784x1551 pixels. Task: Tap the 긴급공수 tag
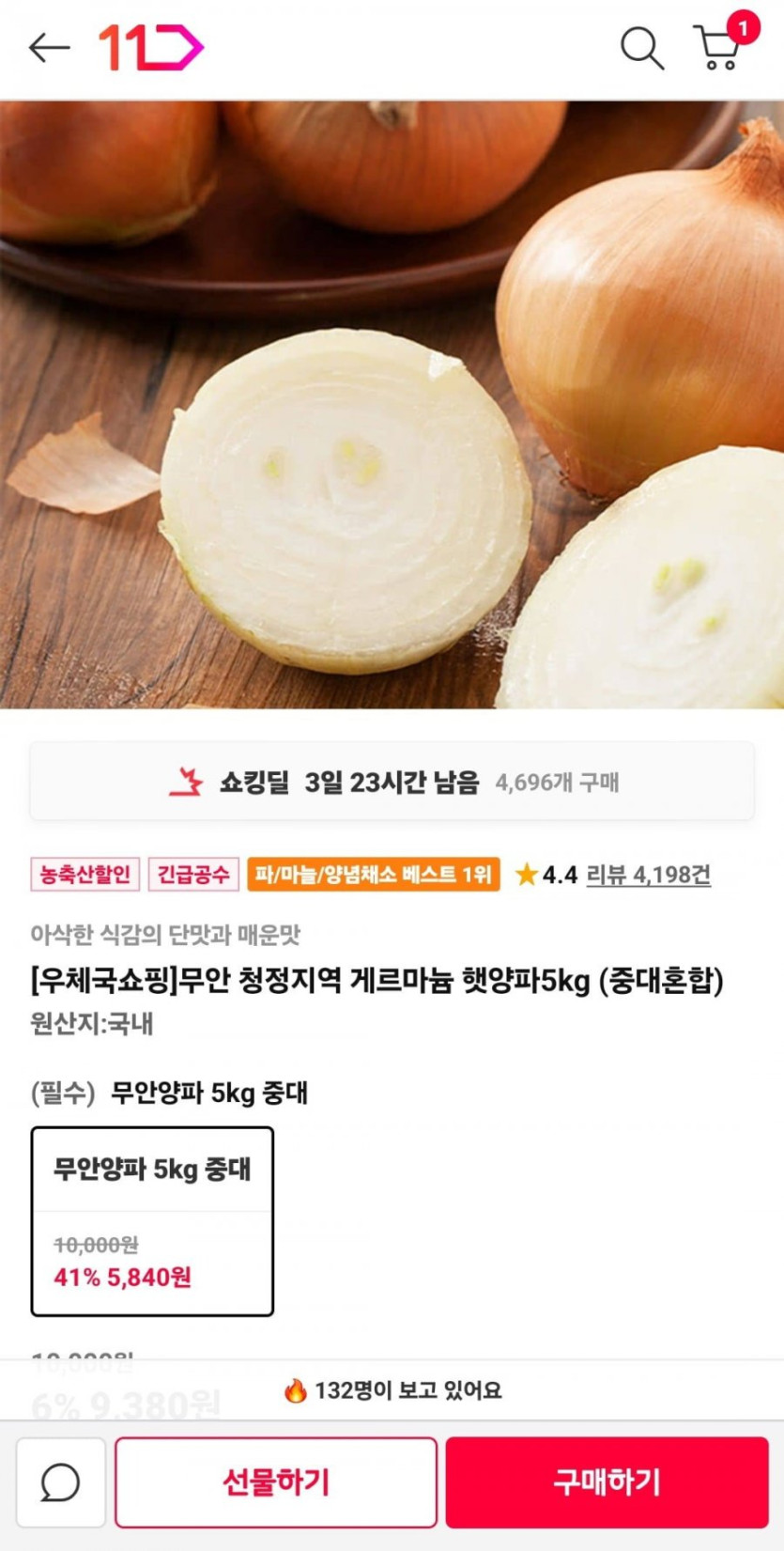click(x=193, y=875)
